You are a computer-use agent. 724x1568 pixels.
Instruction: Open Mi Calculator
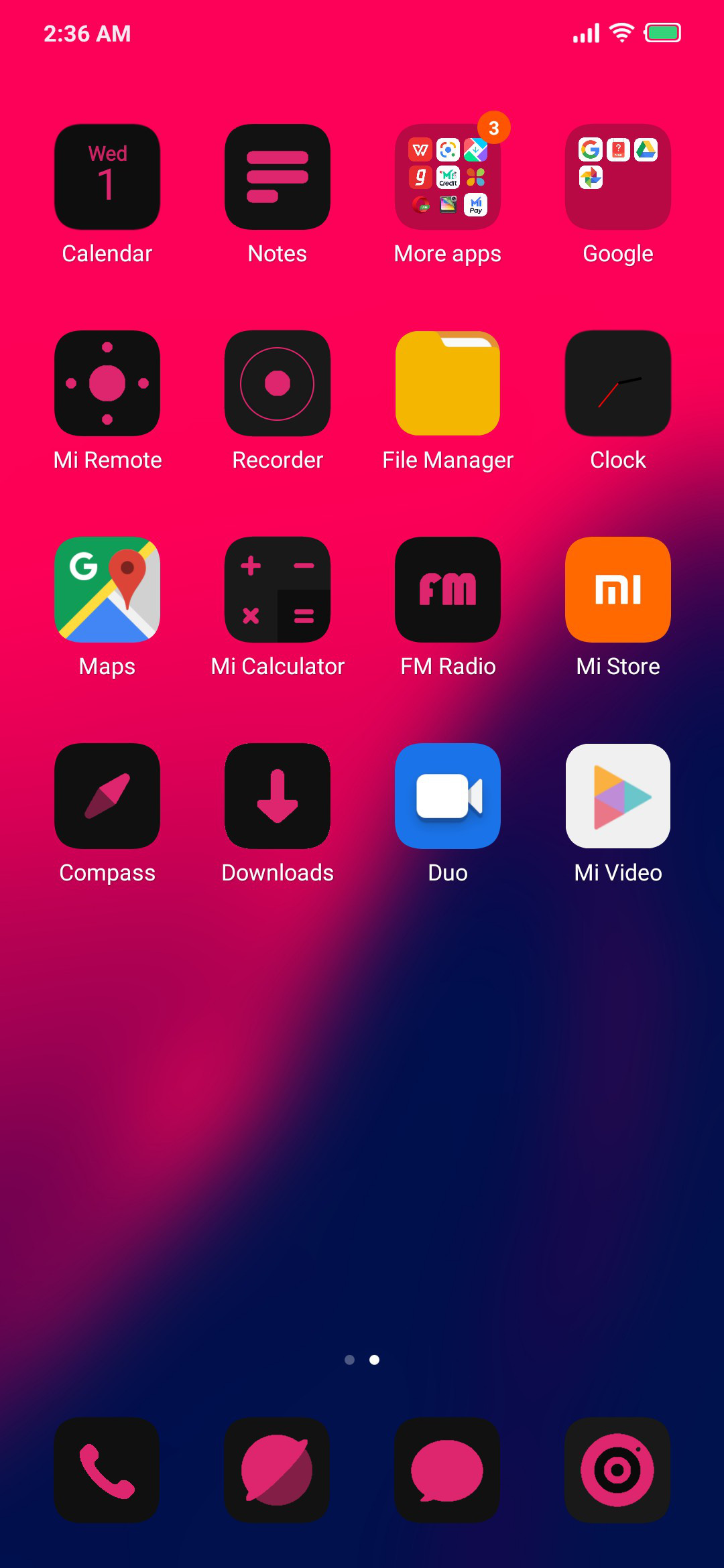(x=278, y=590)
